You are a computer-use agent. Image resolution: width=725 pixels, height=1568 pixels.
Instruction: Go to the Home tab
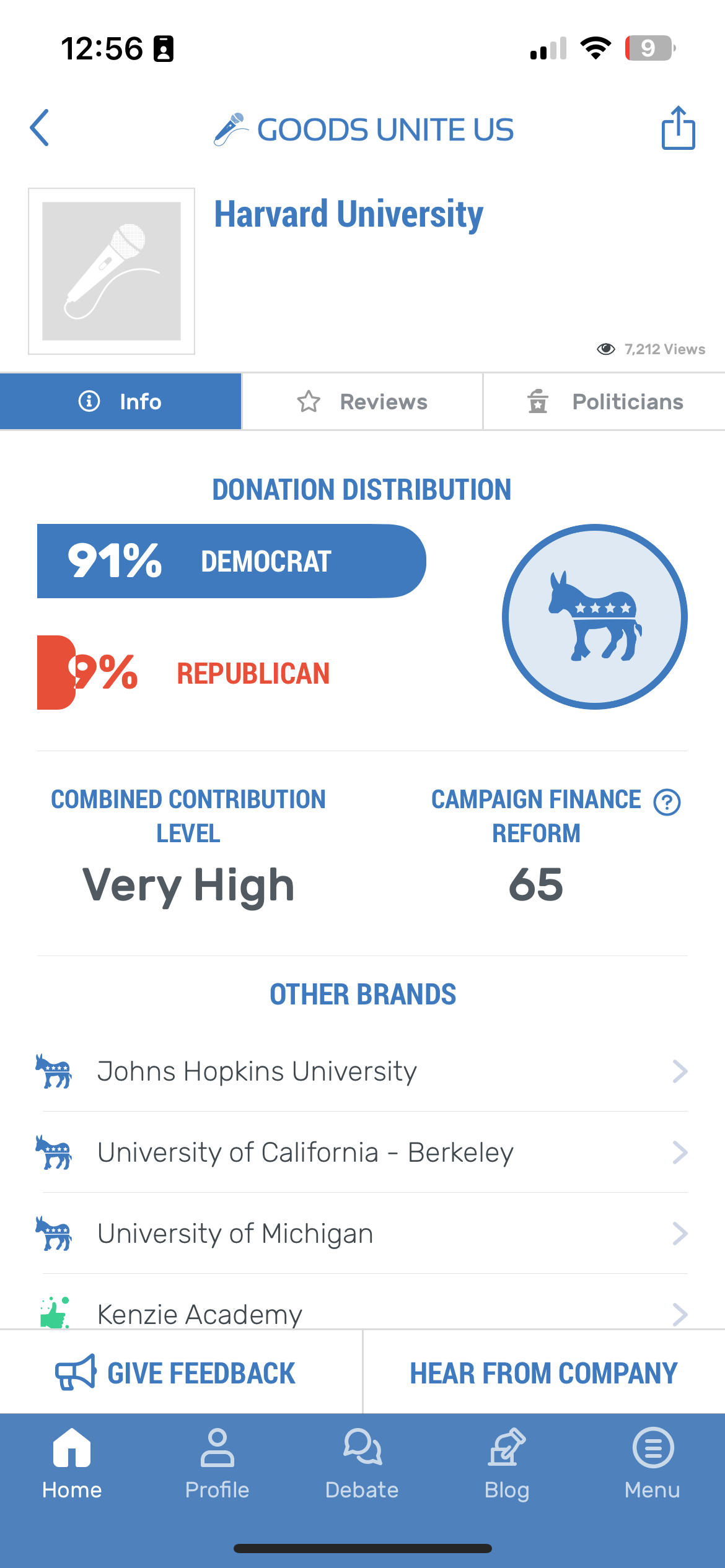coord(72,1464)
